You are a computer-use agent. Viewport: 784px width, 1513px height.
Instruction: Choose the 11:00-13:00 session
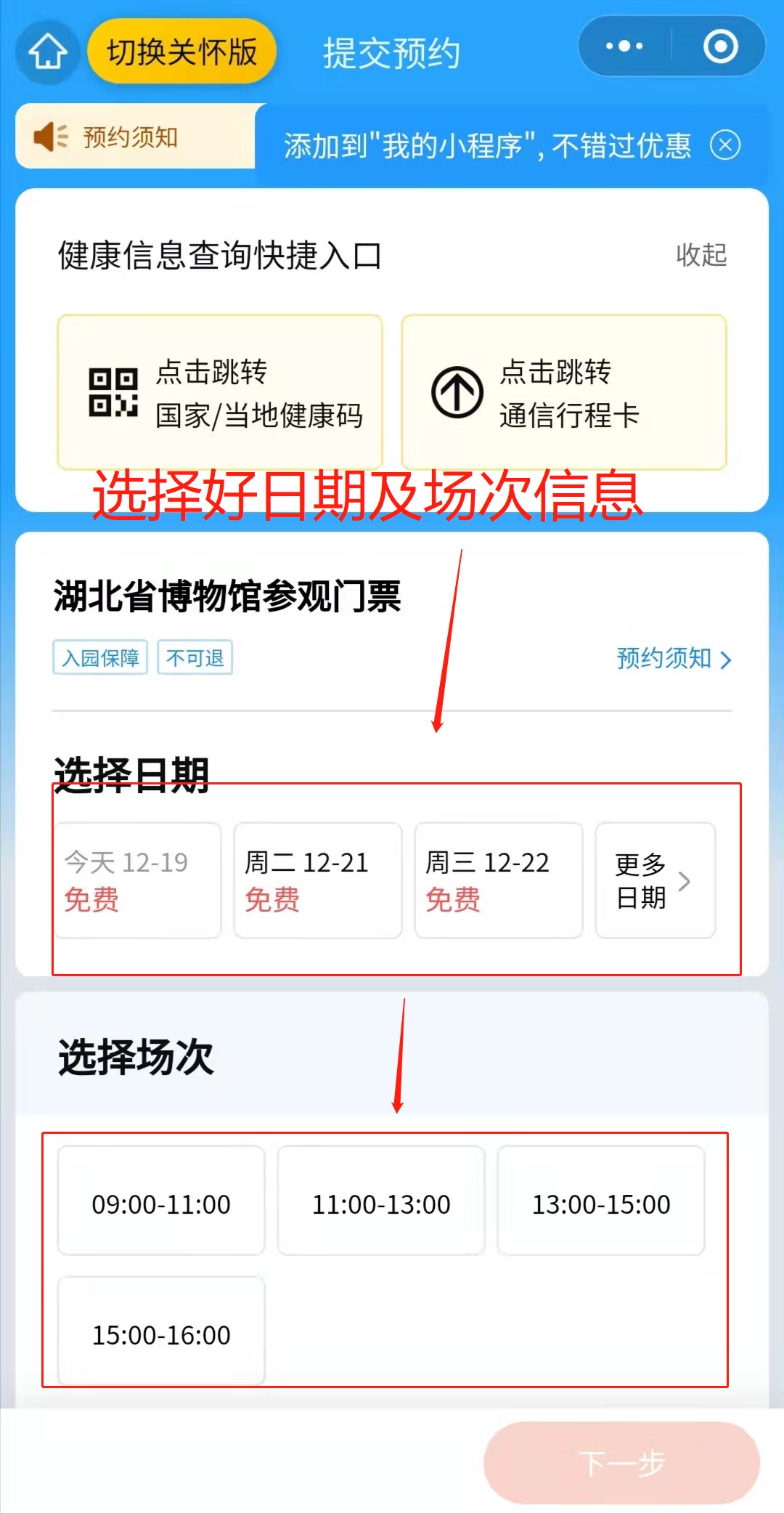381,1204
